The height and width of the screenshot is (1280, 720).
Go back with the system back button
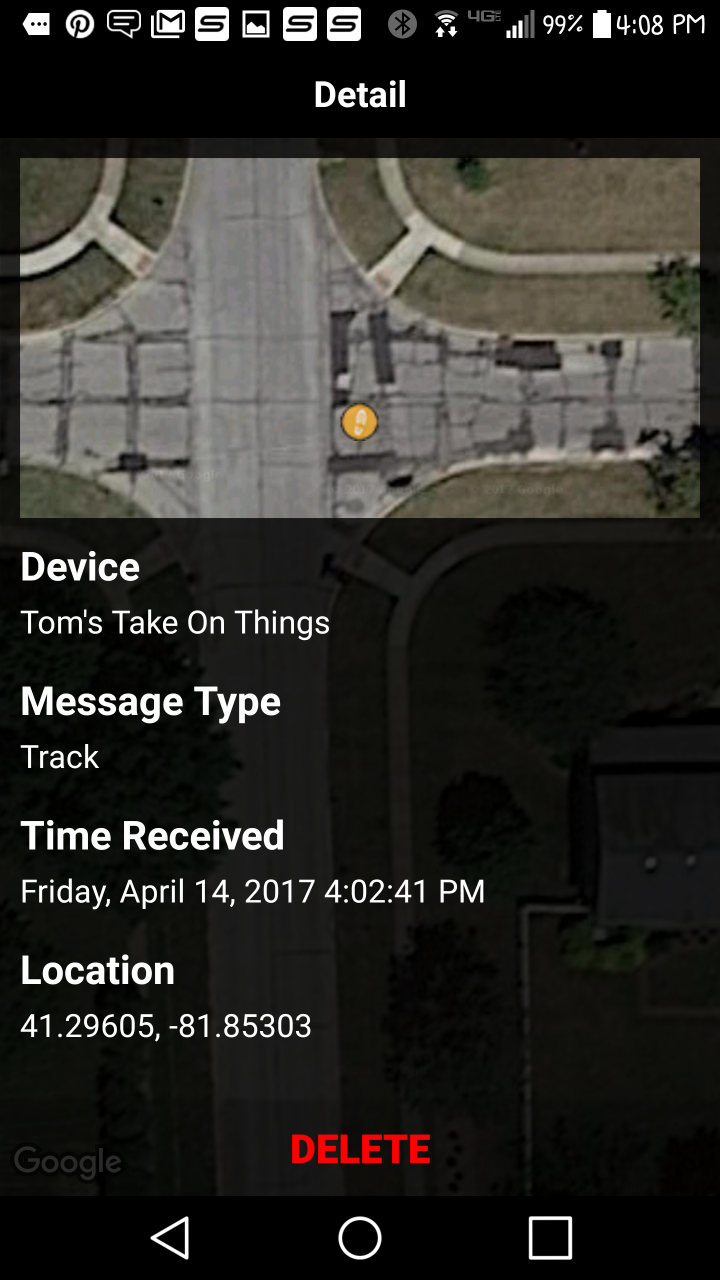[x=170, y=1238]
